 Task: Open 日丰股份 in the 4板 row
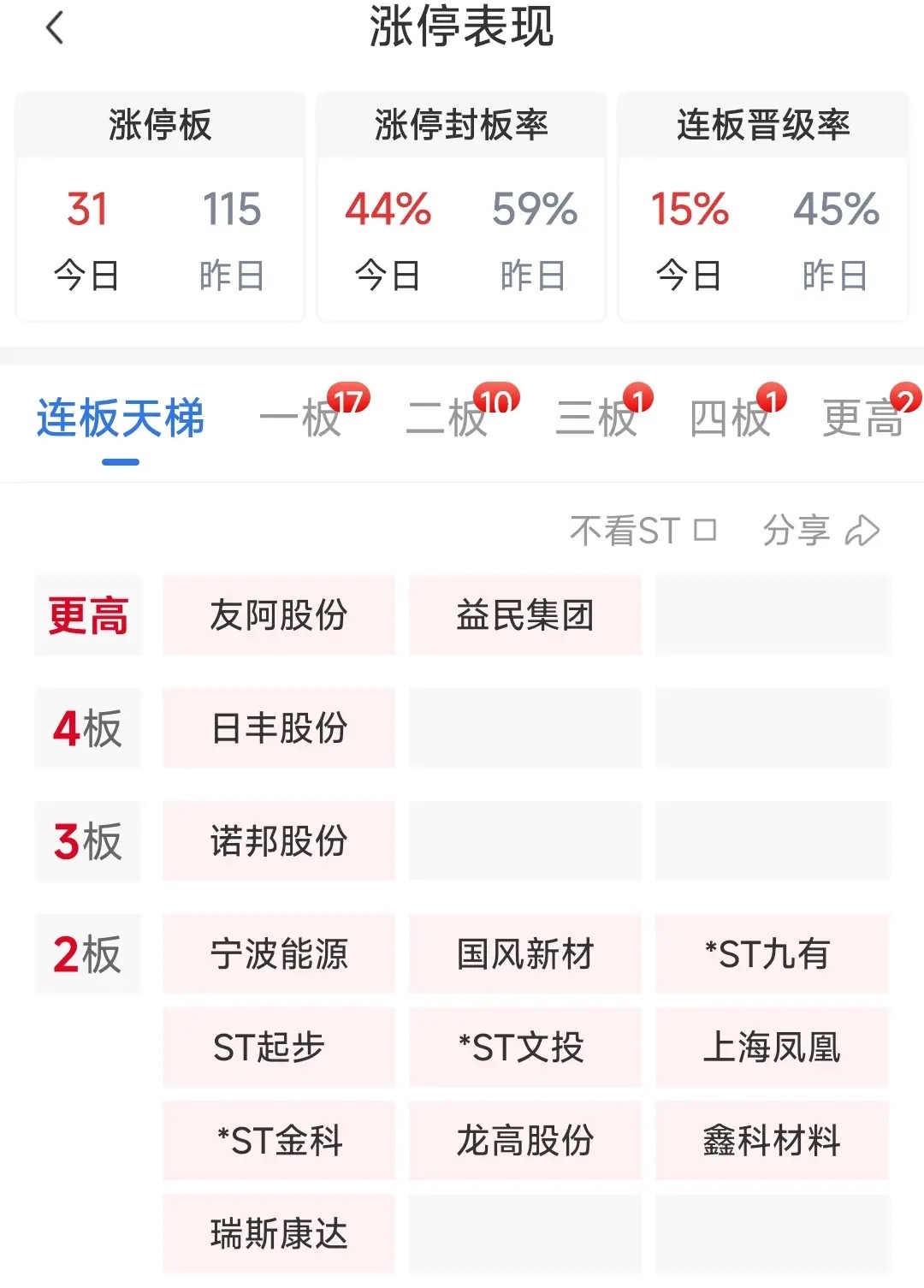pyautogui.click(x=279, y=728)
